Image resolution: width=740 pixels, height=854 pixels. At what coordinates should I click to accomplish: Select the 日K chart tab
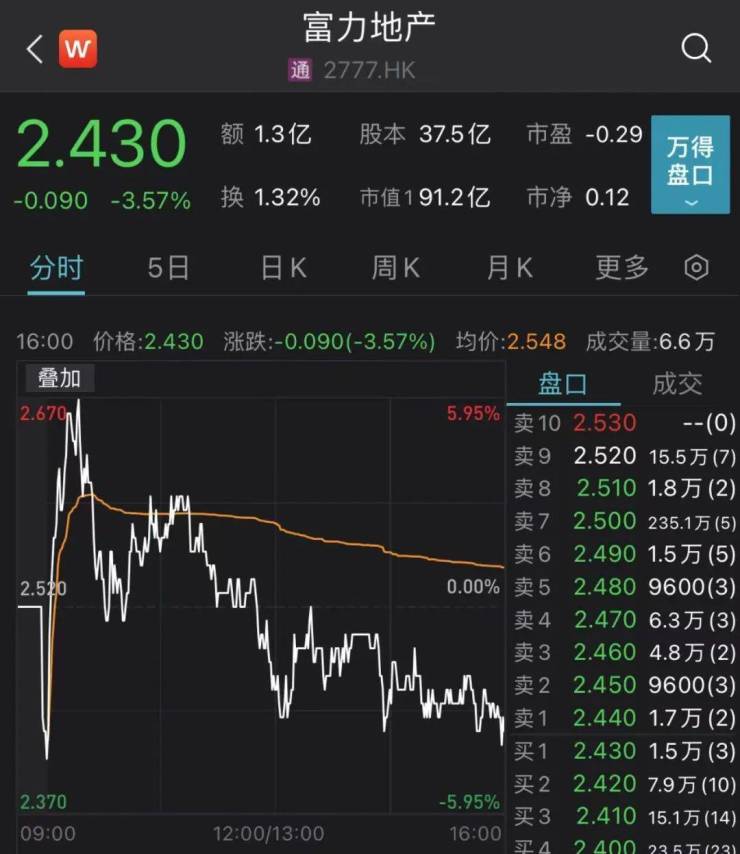click(283, 268)
